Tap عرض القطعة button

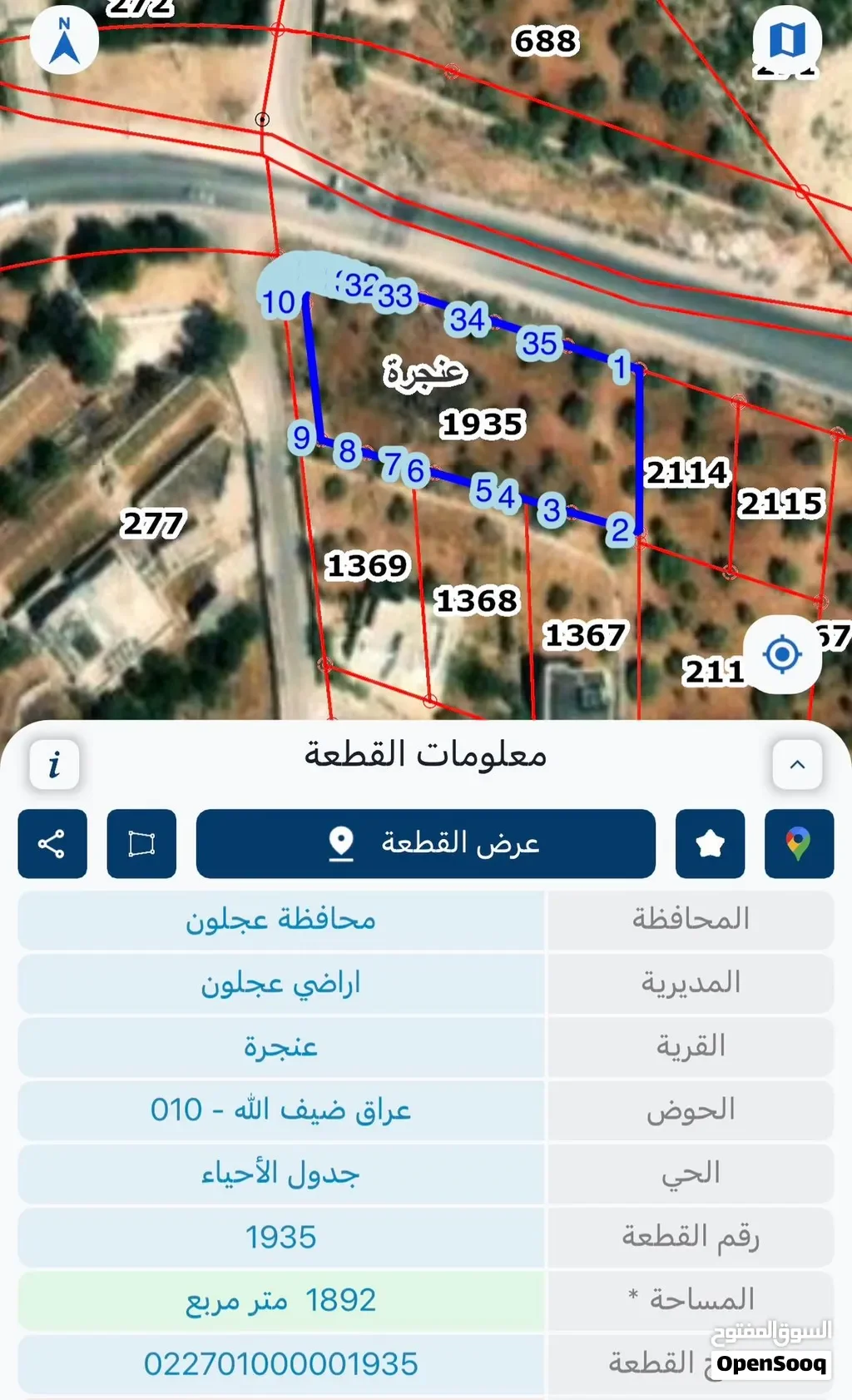tap(426, 844)
